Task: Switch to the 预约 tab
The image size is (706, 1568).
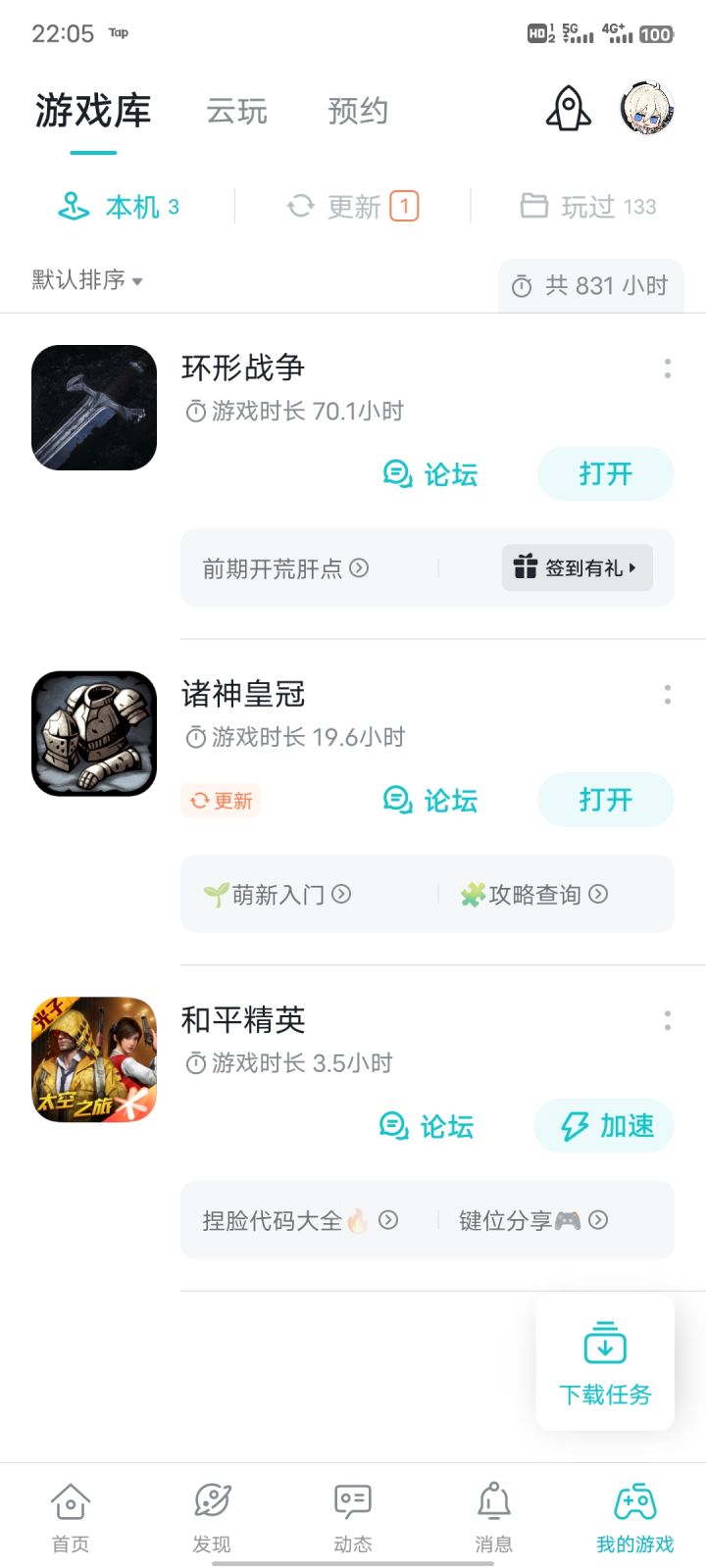Action: [358, 111]
